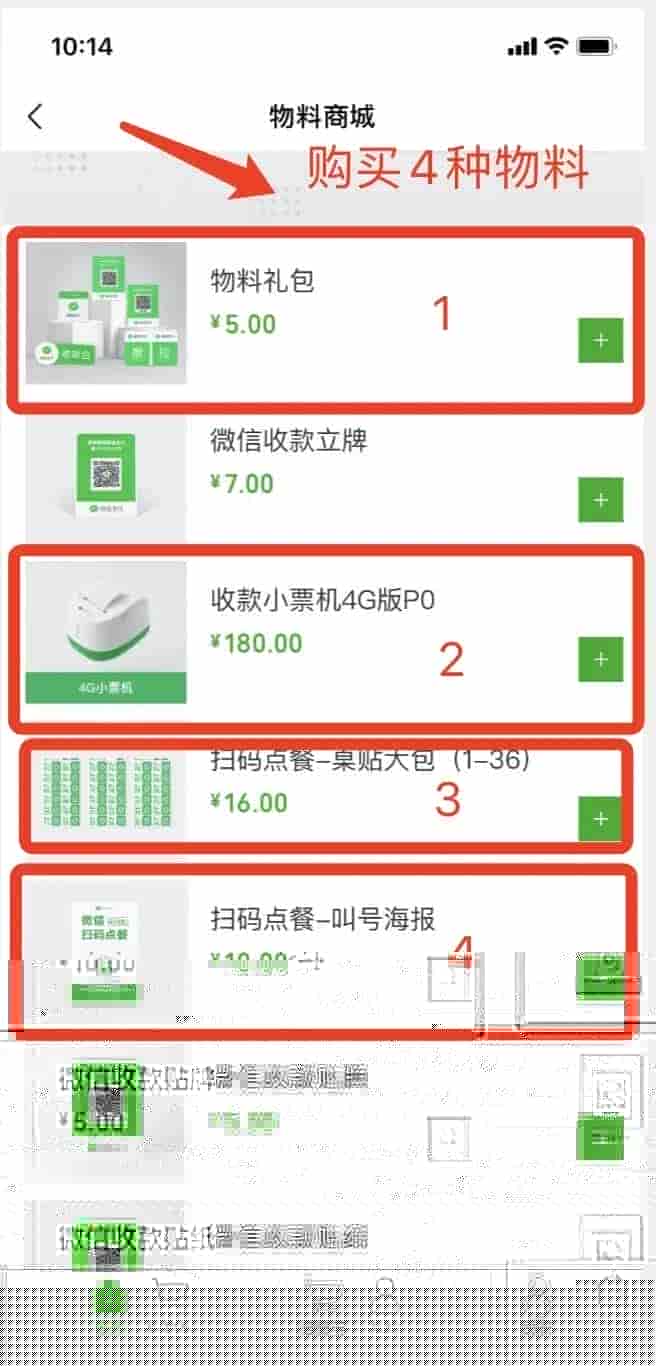Add 收款小票机4G版P0 to cart
The image size is (656, 1366).
[x=600, y=659]
